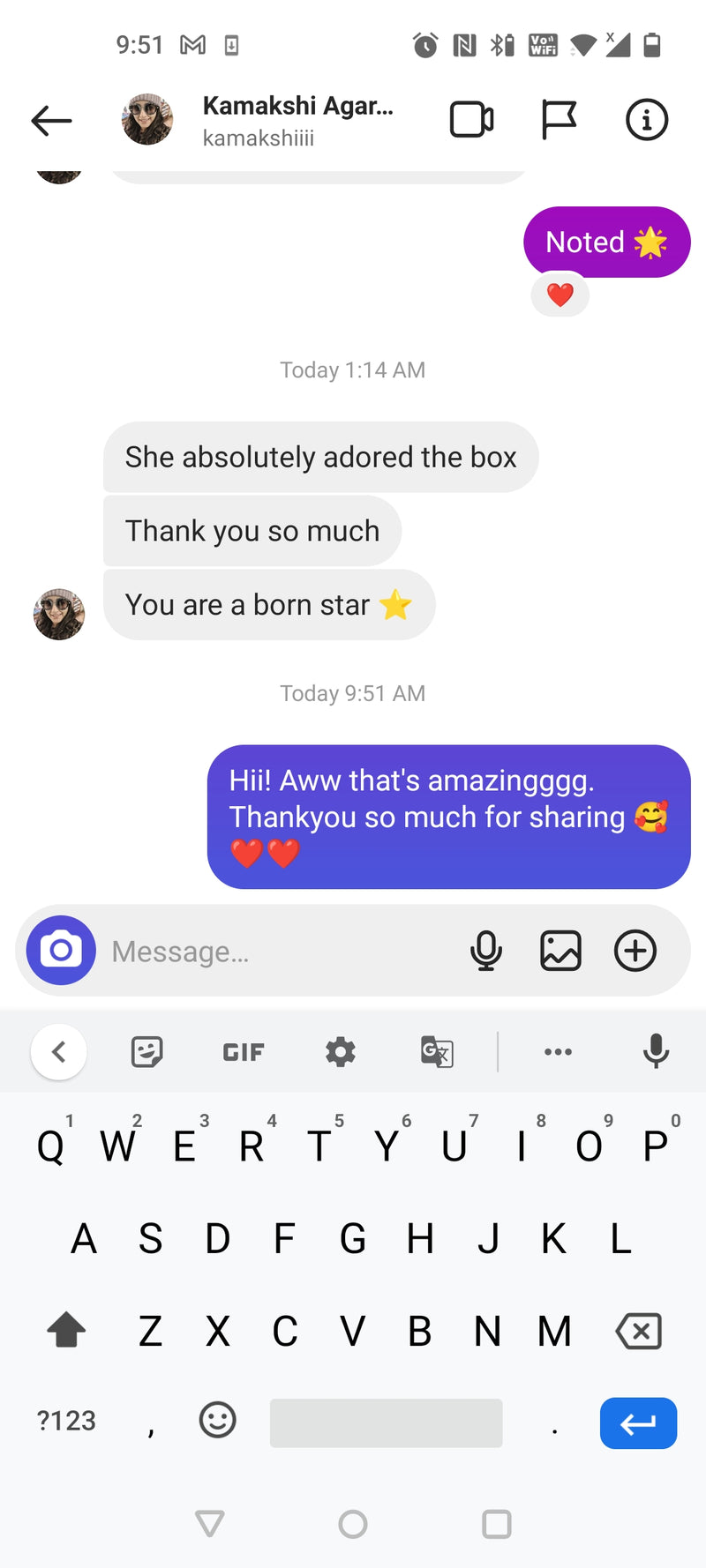Open conversation info details

tap(646, 120)
